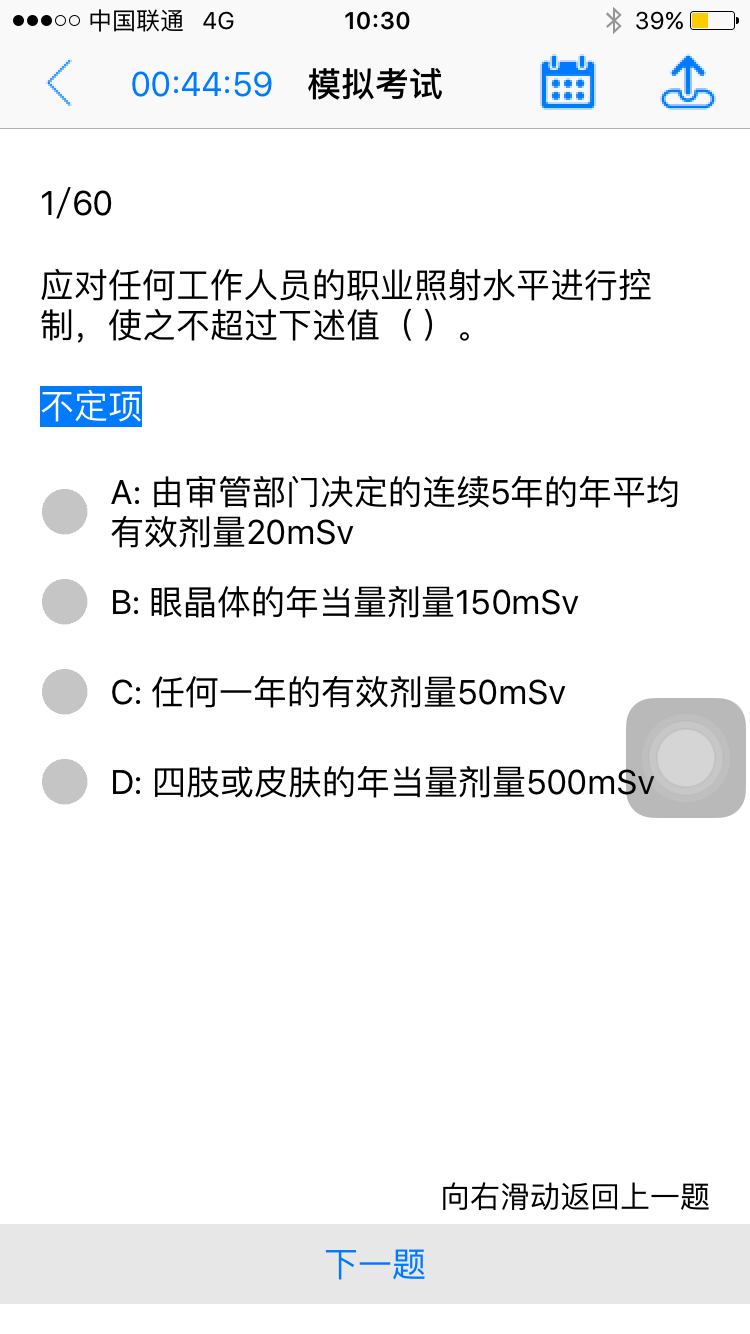750x1334 pixels.
Task: Submit the exam via upload icon
Action: click(x=688, y=82)
